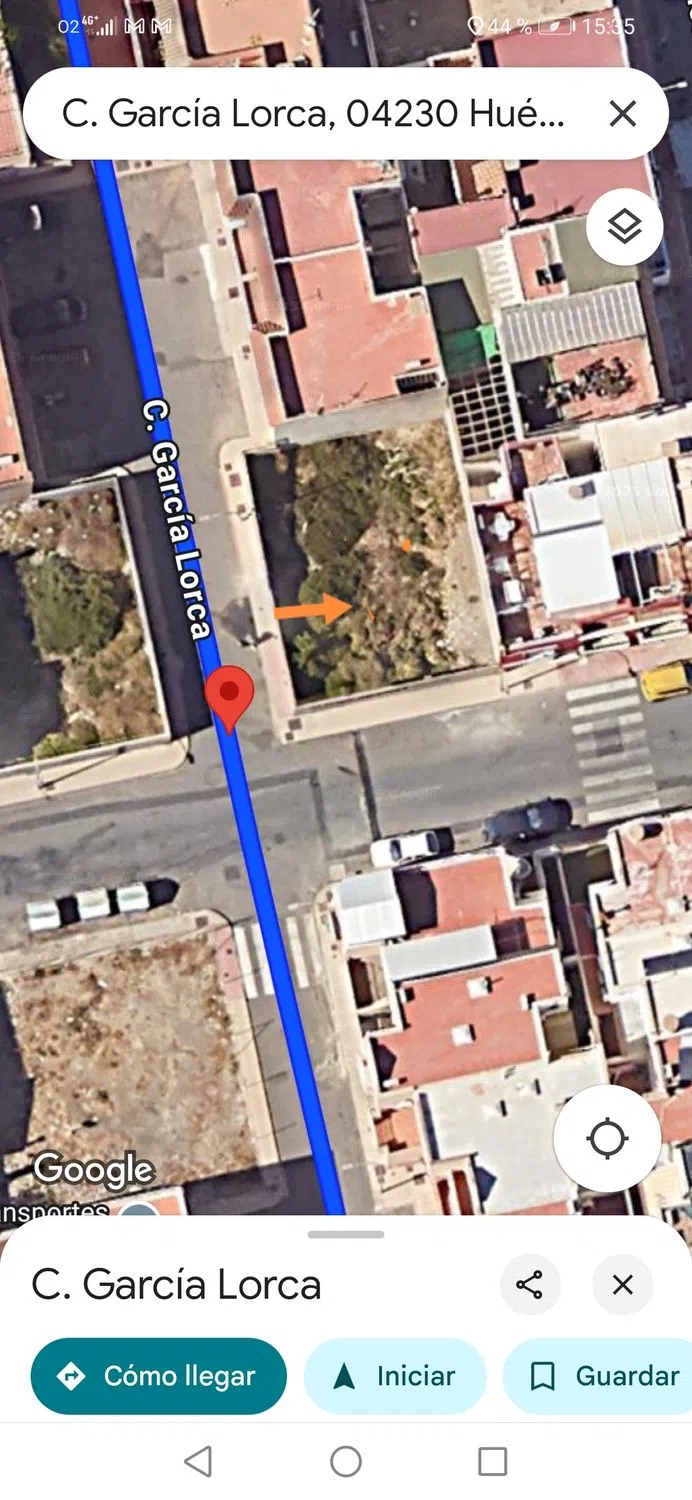Go to the home screen
This screenshot has width=692, height=1500.
pos(346,1461)
